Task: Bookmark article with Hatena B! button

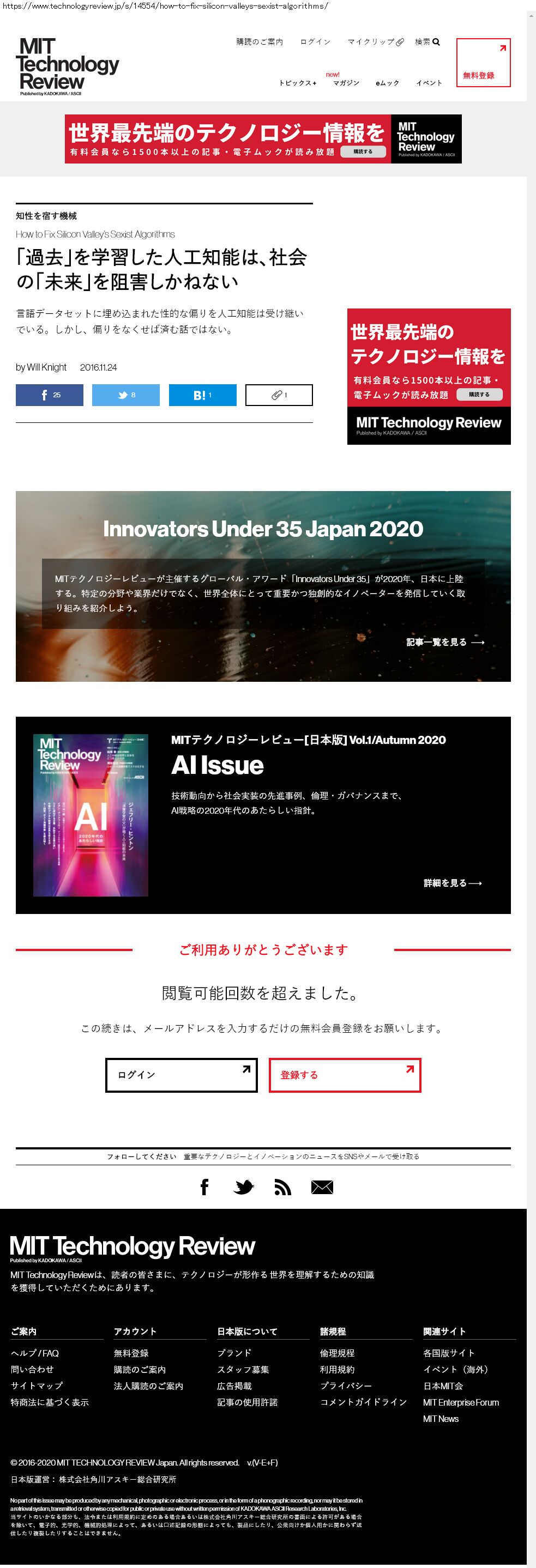Action: (202, 395)
